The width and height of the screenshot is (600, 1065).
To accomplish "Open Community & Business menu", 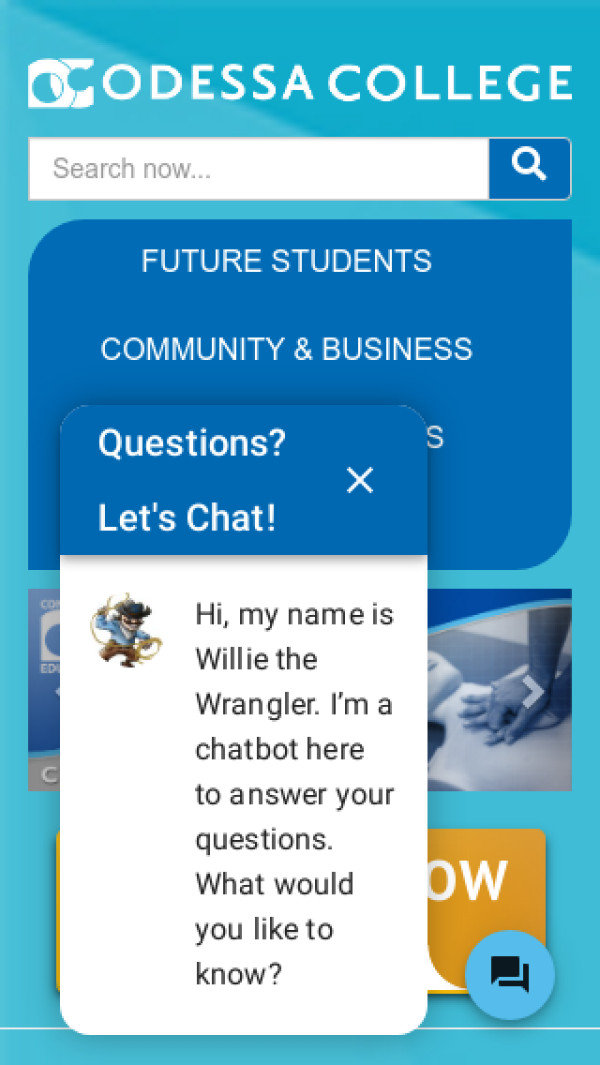I will pyautogui.click(x=286, y=349).
